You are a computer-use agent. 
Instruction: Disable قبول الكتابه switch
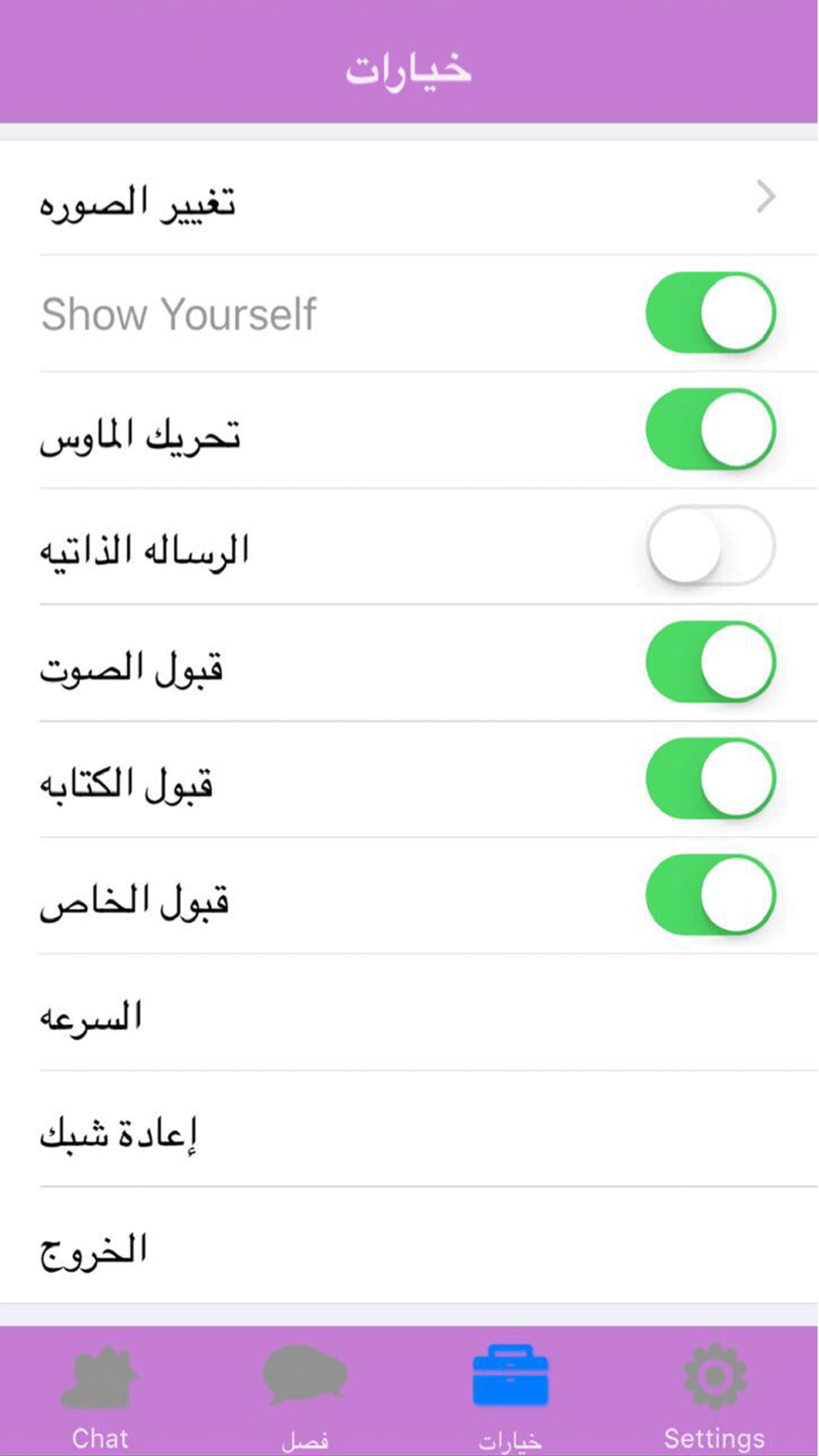point(711,778)
